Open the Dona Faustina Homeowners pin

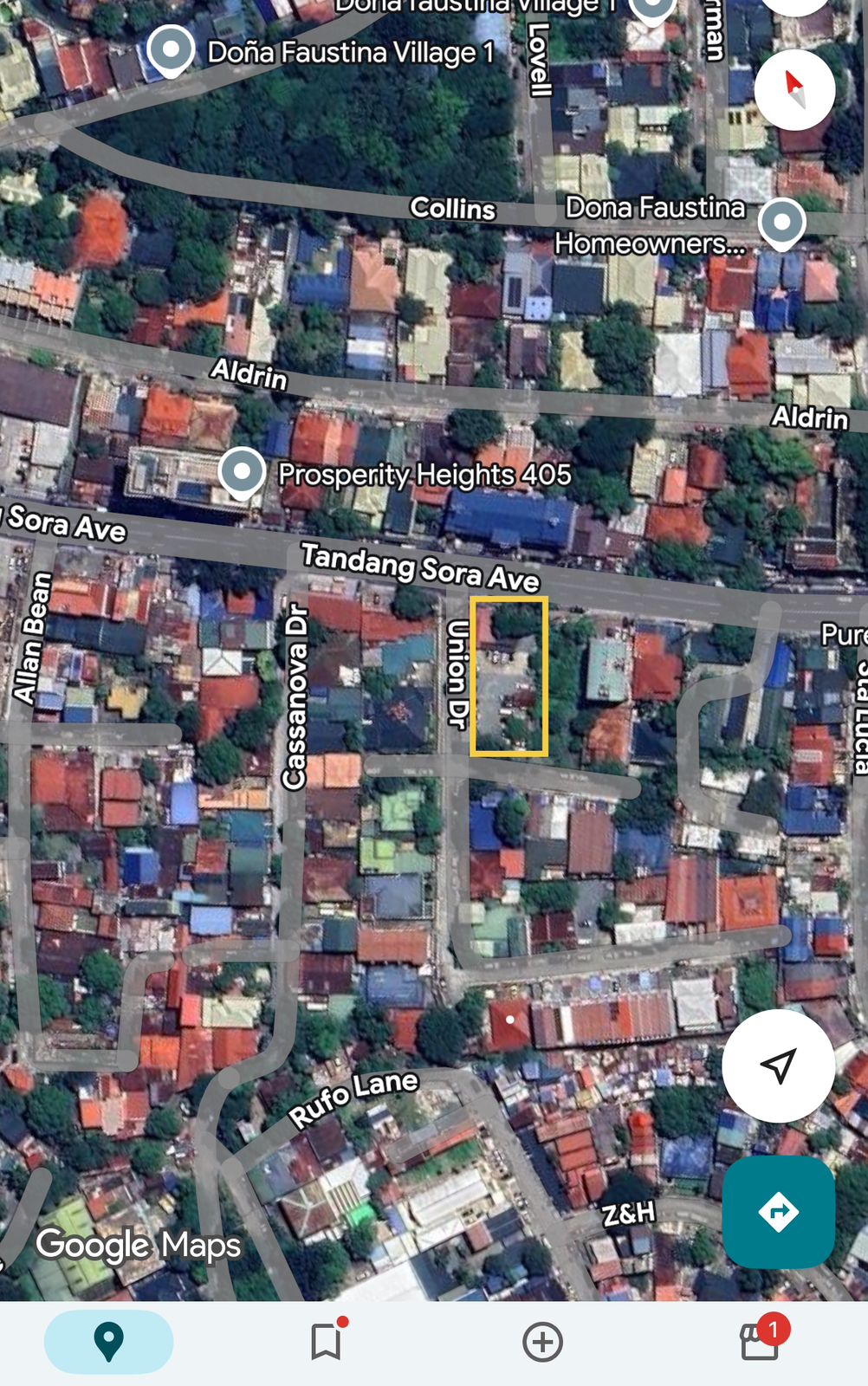(x=781, y=222)
